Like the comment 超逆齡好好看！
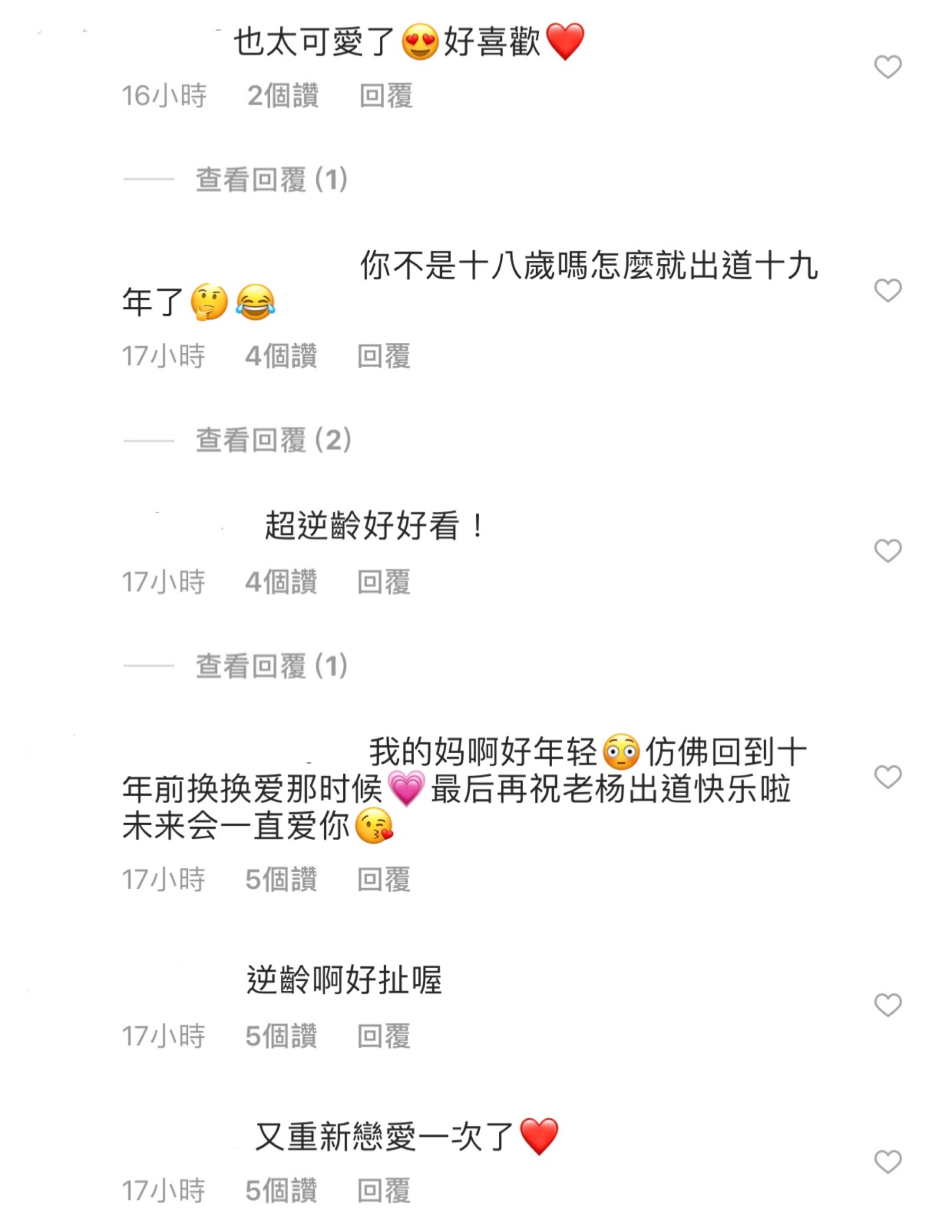952x1232 pixels. [x=887, y=551]
